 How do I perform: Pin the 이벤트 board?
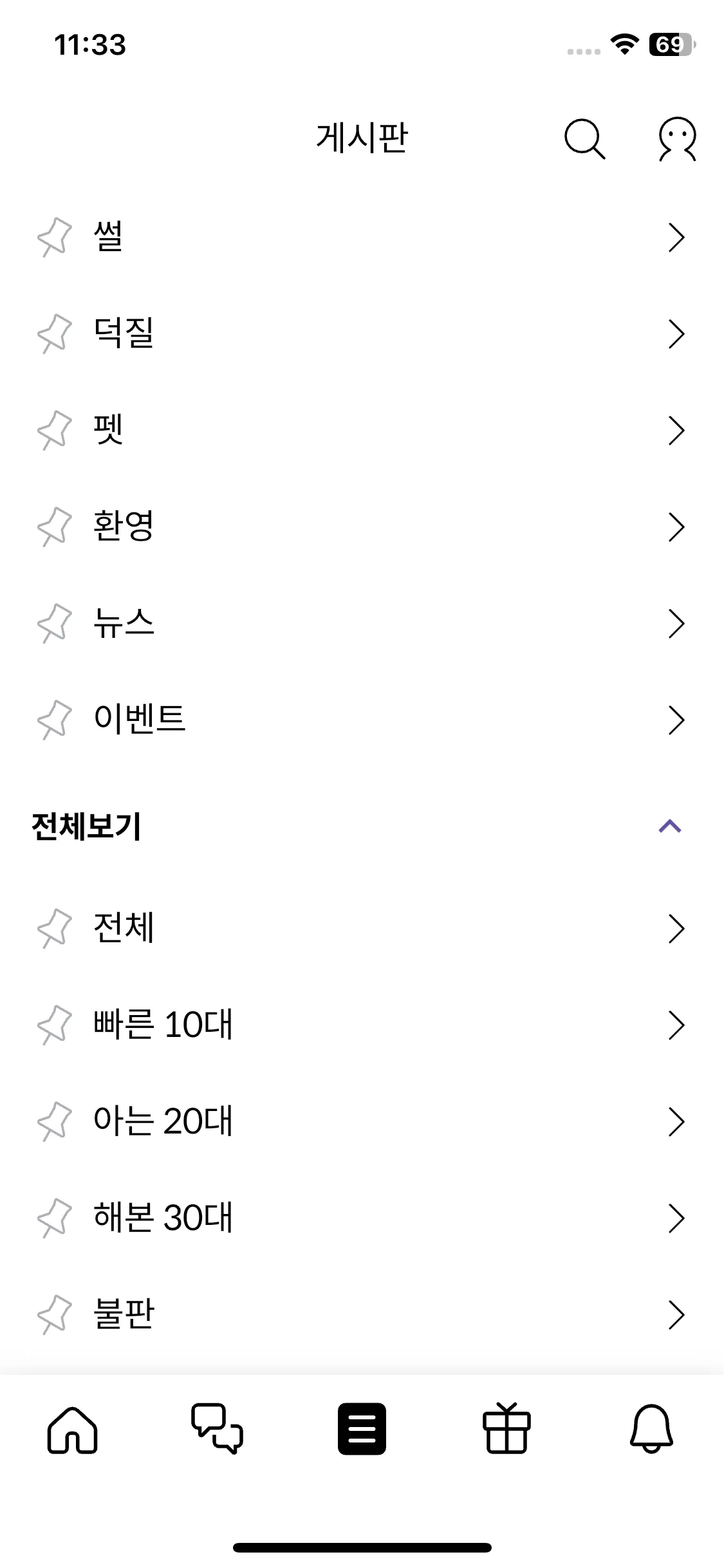tap(55, 720)
